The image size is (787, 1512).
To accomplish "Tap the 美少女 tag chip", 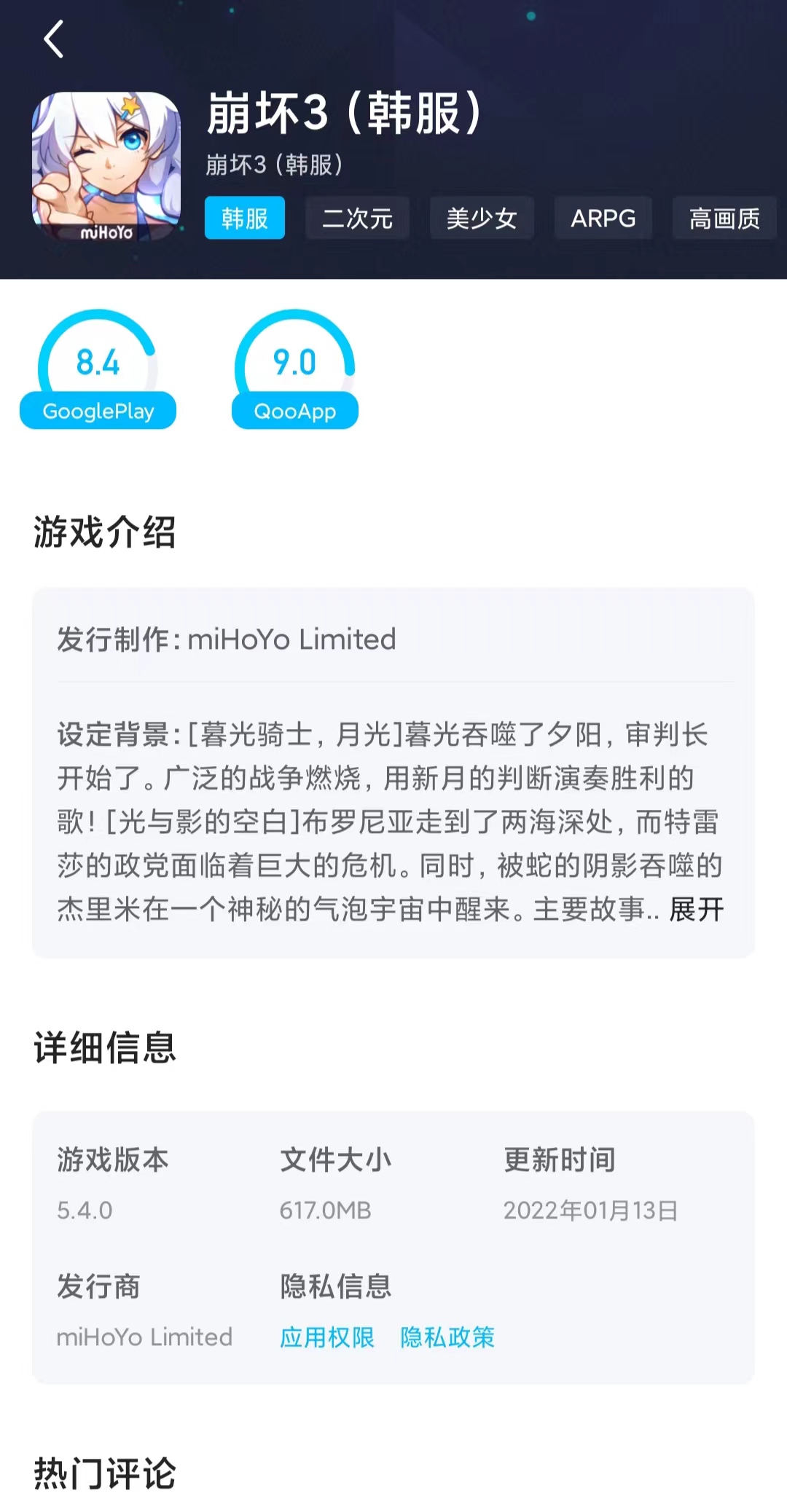I will pos(482,218).
